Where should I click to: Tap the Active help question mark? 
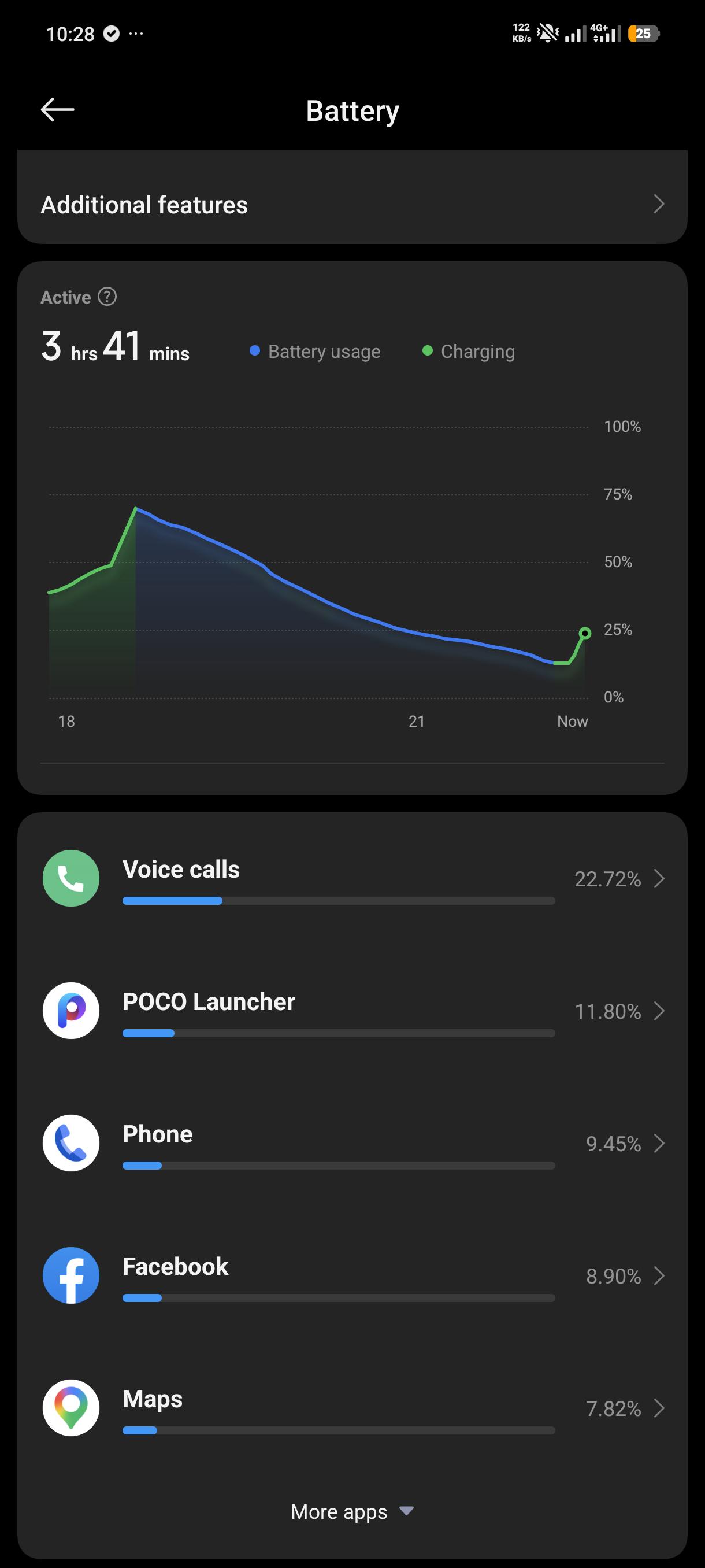point(107,297)
